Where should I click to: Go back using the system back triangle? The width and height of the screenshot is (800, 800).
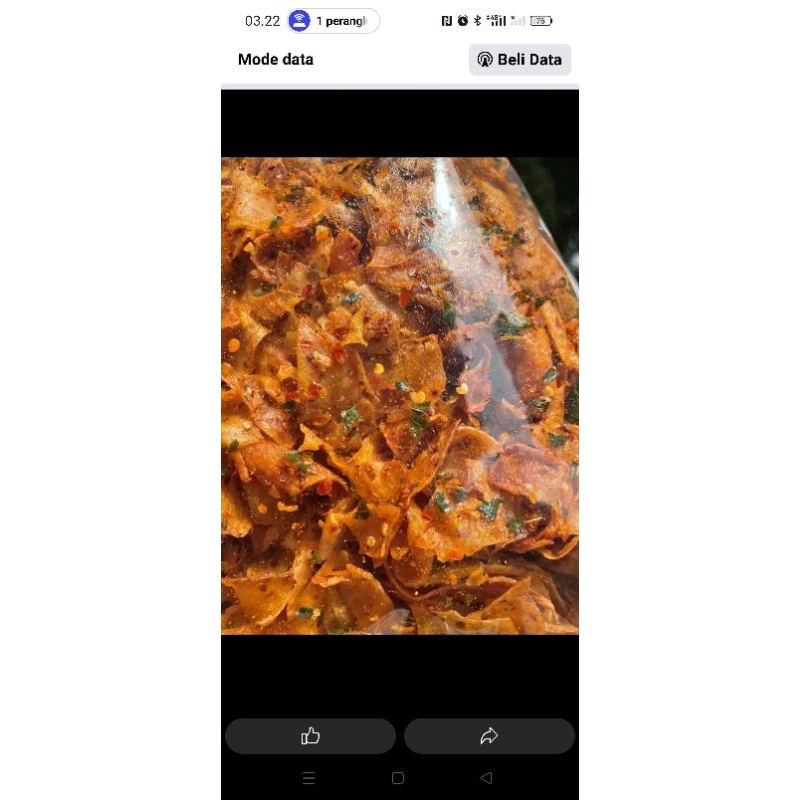486,778
